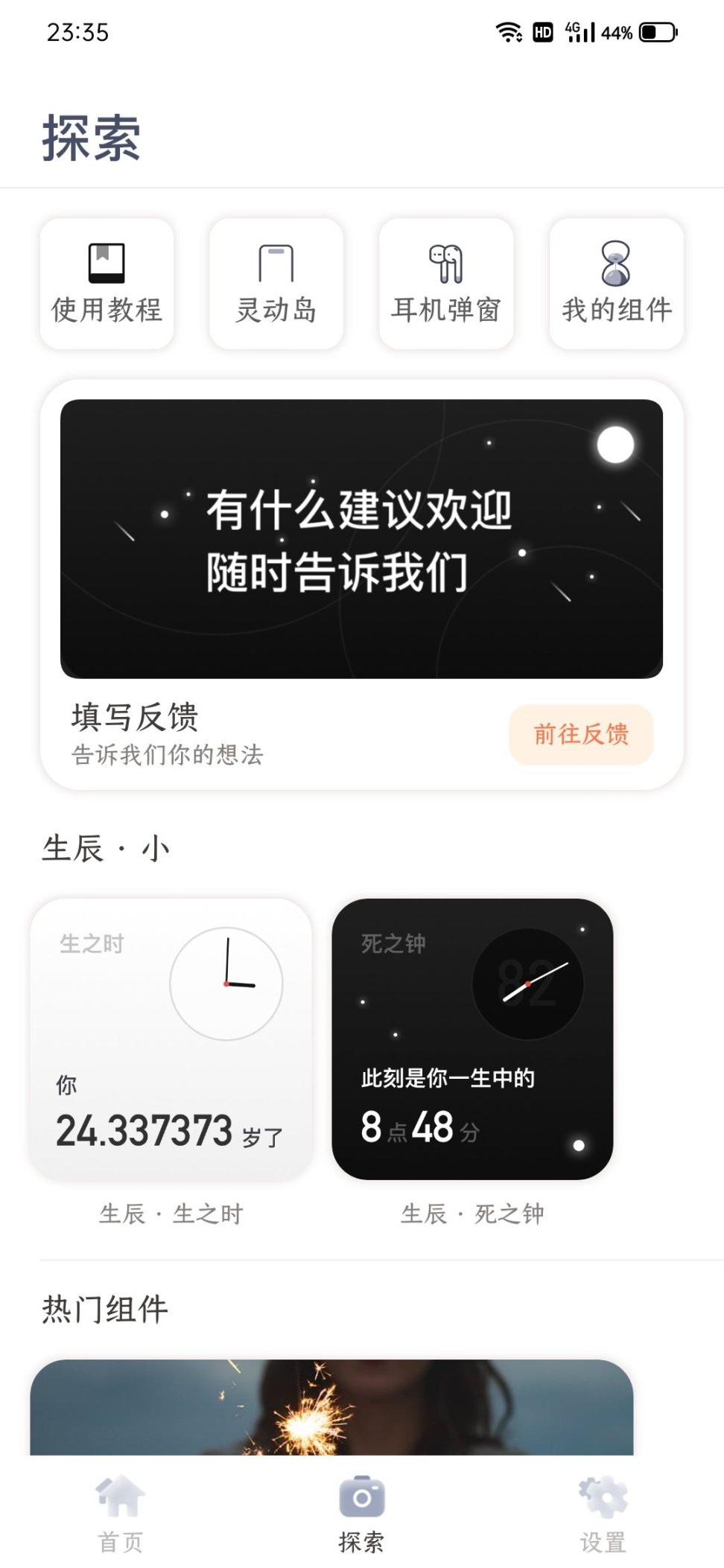
Task: Open the 灵动岛 feature
Action: 276,284
